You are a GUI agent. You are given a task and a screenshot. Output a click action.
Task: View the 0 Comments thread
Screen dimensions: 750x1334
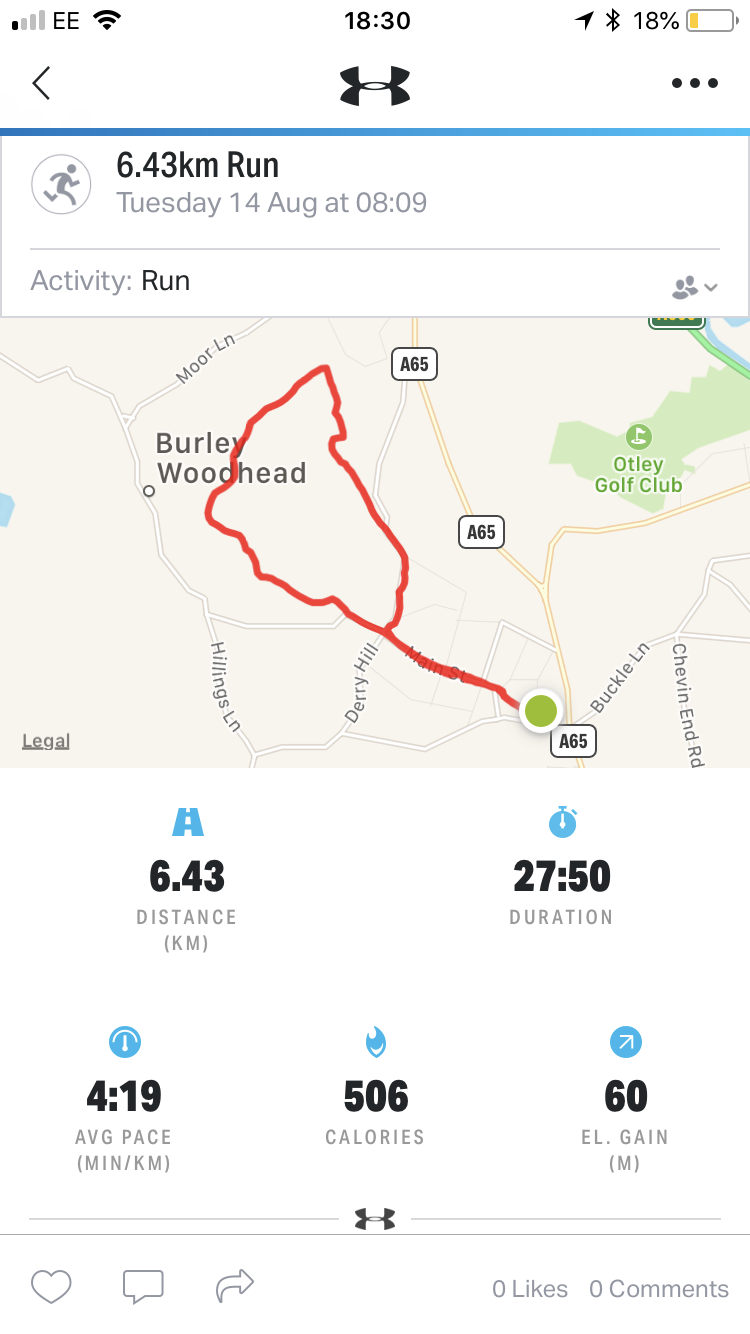click(x=659, y=1289)
